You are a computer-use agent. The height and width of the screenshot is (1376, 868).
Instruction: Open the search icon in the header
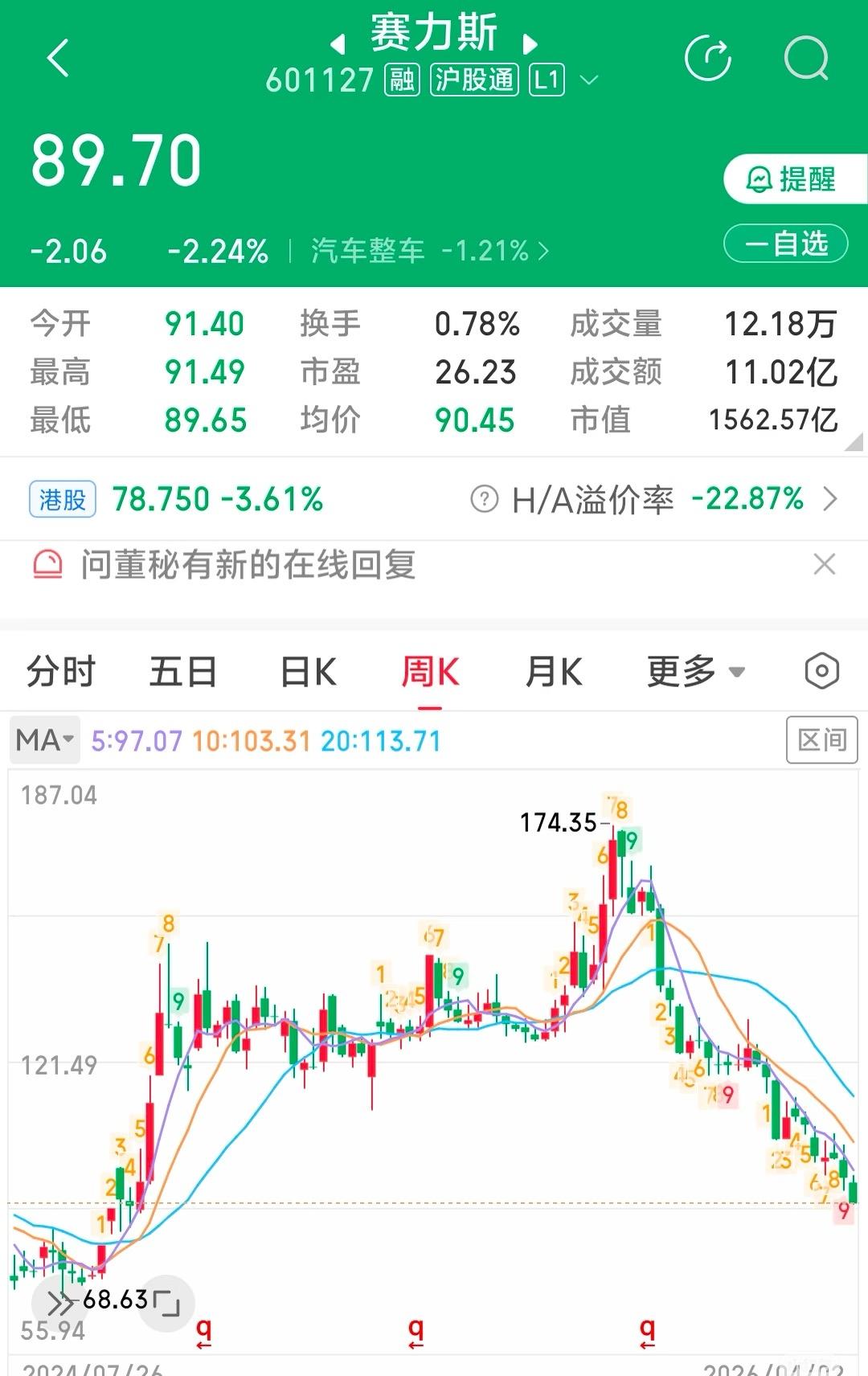806,58
